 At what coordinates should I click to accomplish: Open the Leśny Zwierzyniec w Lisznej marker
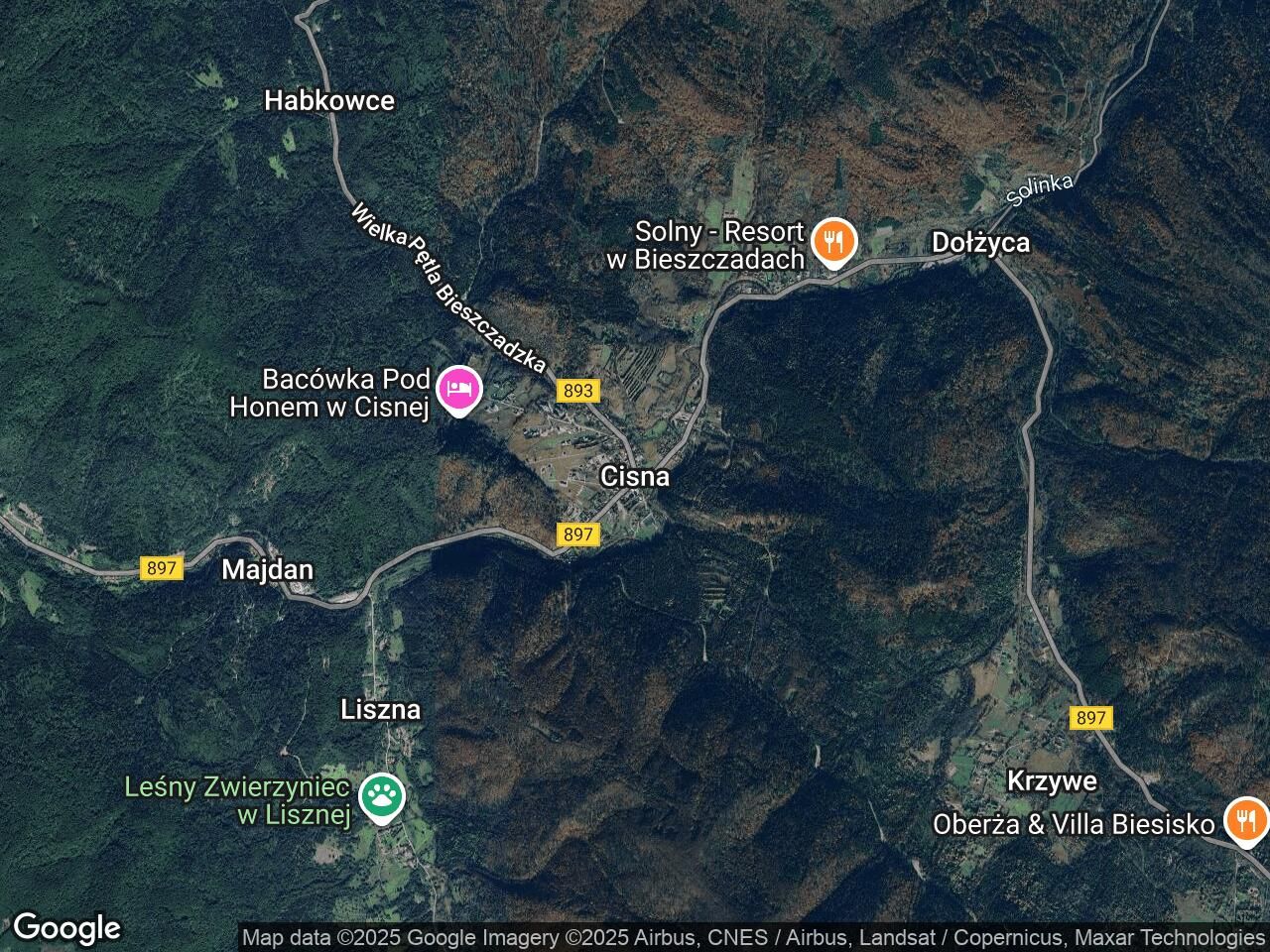[381, 796]
